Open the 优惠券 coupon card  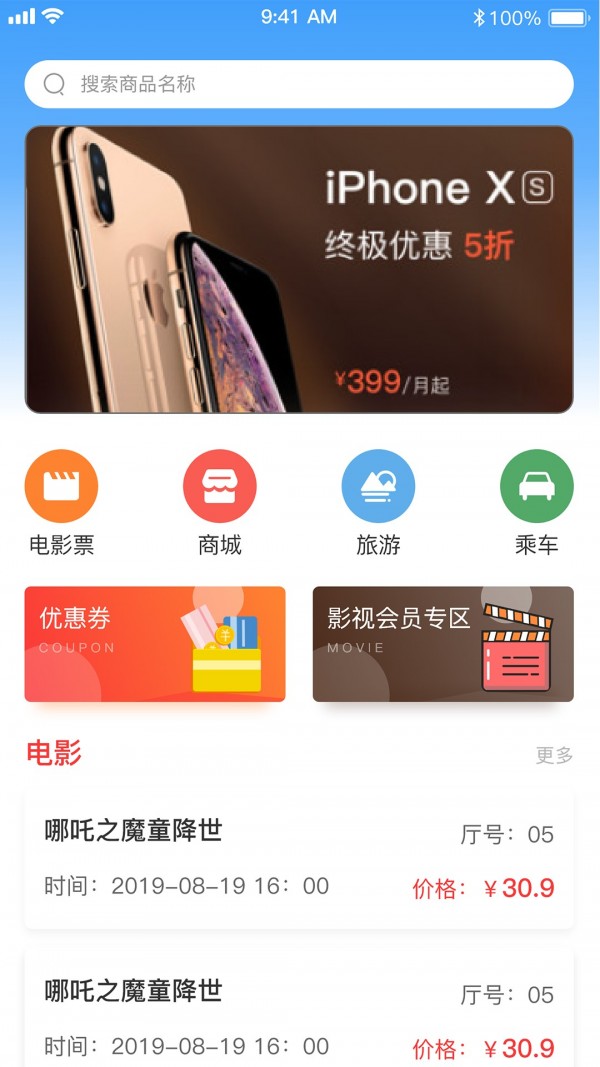(155, 644)
